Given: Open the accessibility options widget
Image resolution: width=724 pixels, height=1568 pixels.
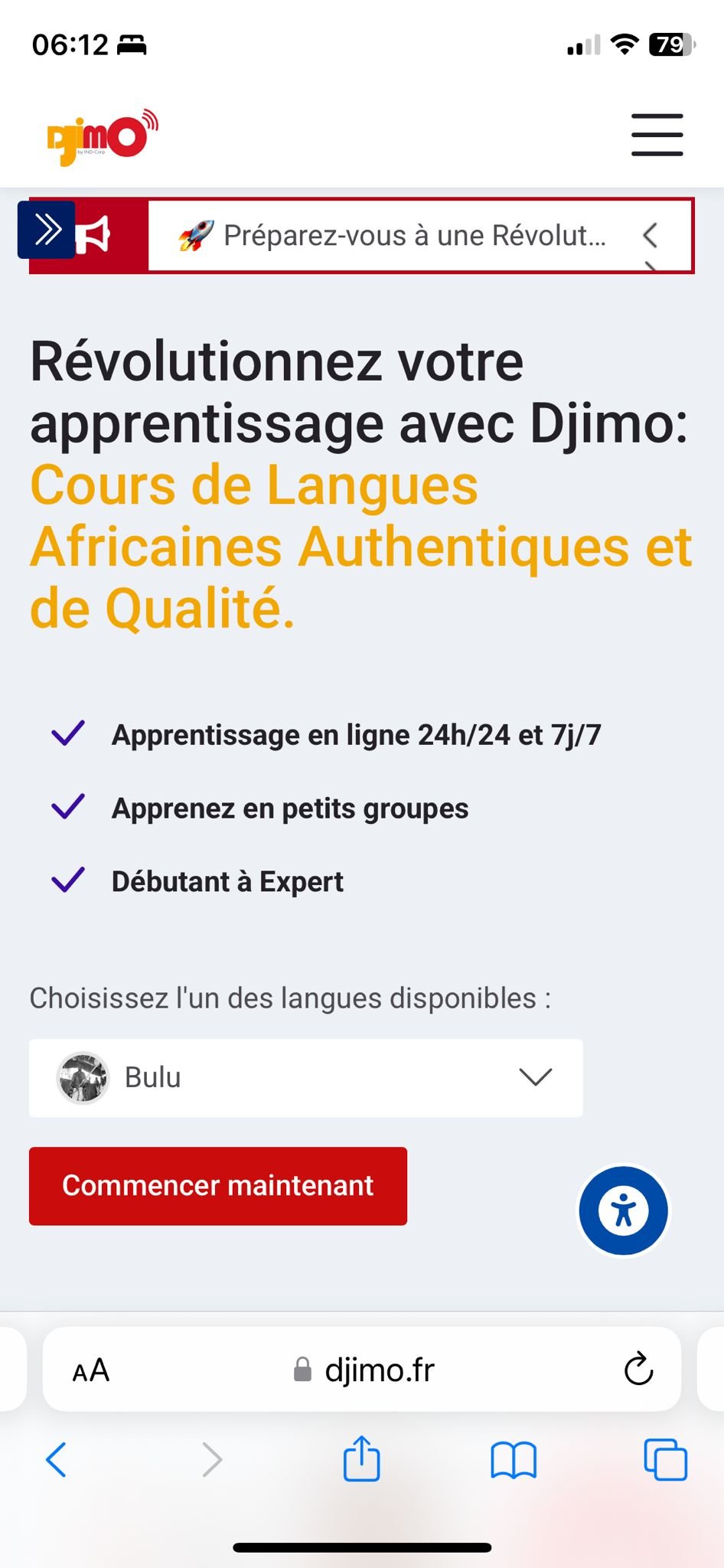Looking at the screenshot, I should point(623,1210).
